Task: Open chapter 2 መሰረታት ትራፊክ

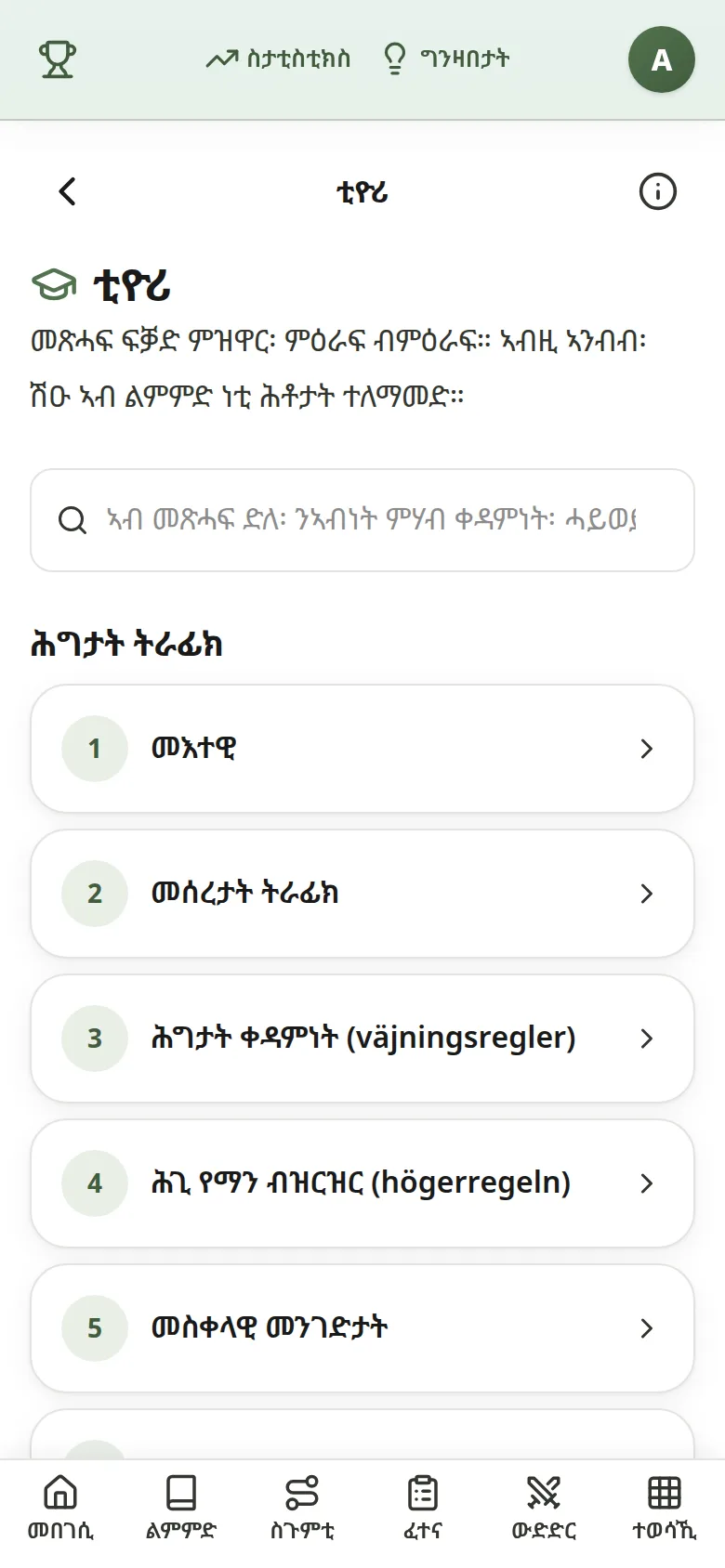Action: point(362,894)
